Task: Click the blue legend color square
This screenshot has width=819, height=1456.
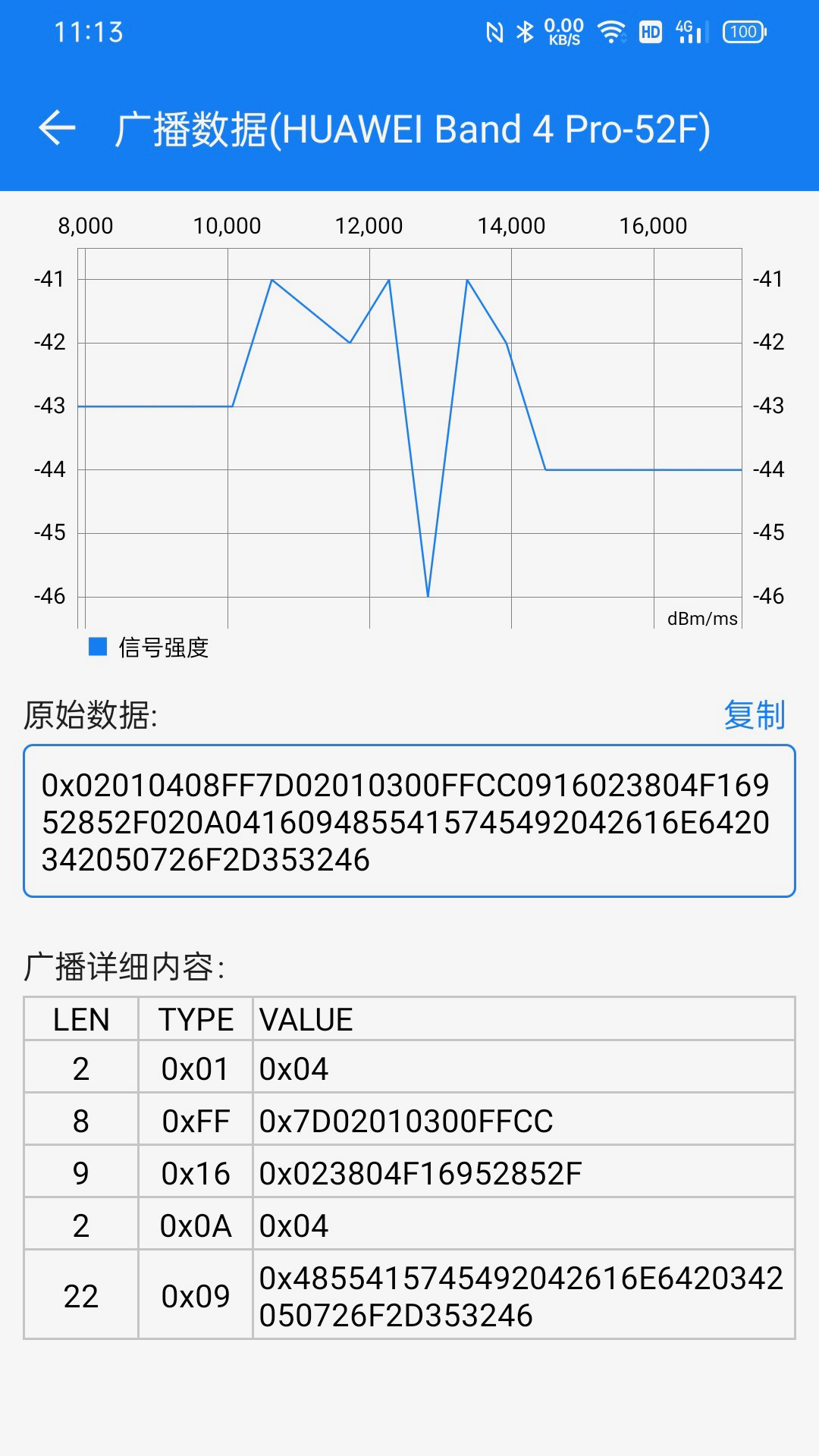Action: [97, 647]
